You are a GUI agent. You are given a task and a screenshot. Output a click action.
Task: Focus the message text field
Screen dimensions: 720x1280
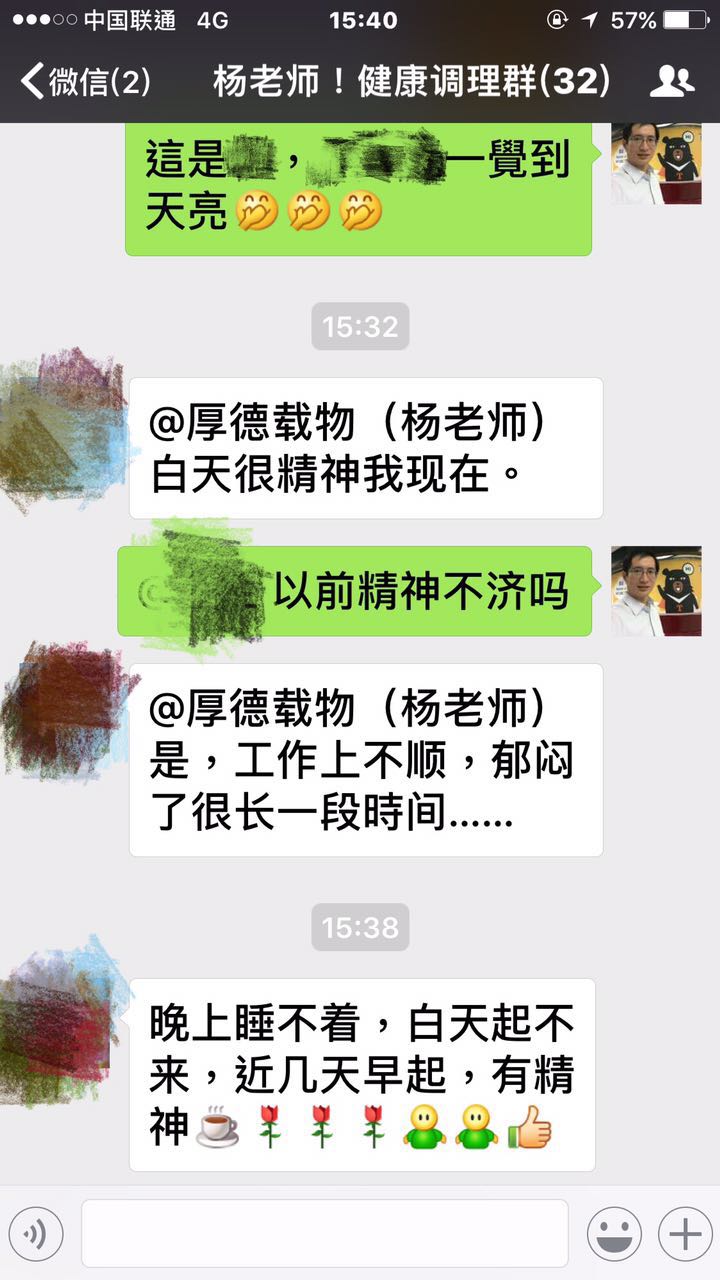(x=325, y=1234)
